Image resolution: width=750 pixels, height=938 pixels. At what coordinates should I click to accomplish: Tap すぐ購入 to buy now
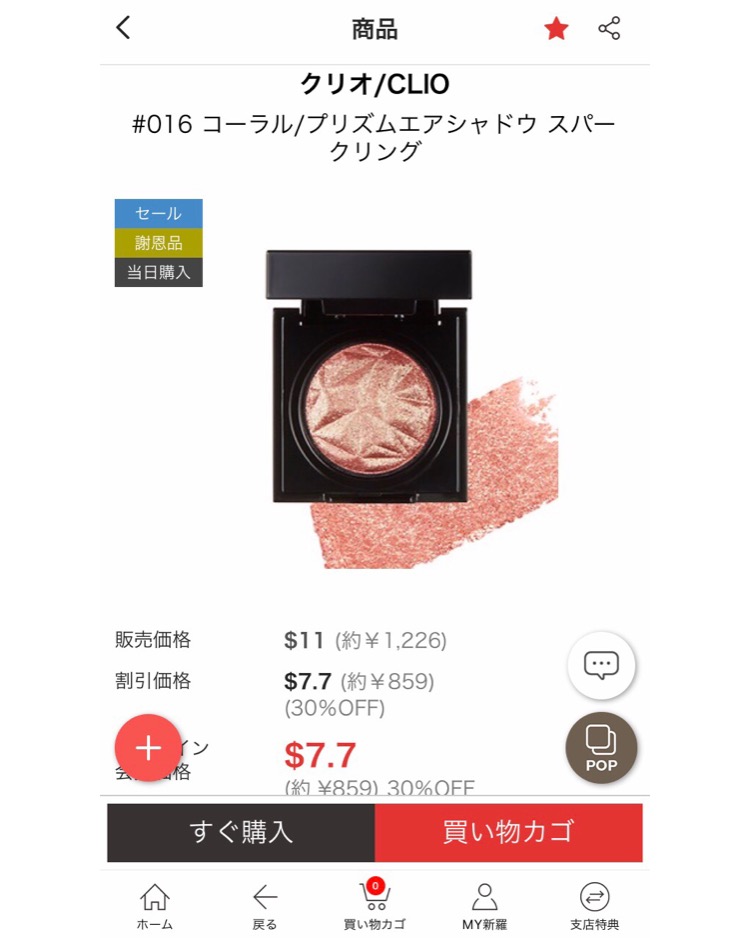[x=241, y=832]
